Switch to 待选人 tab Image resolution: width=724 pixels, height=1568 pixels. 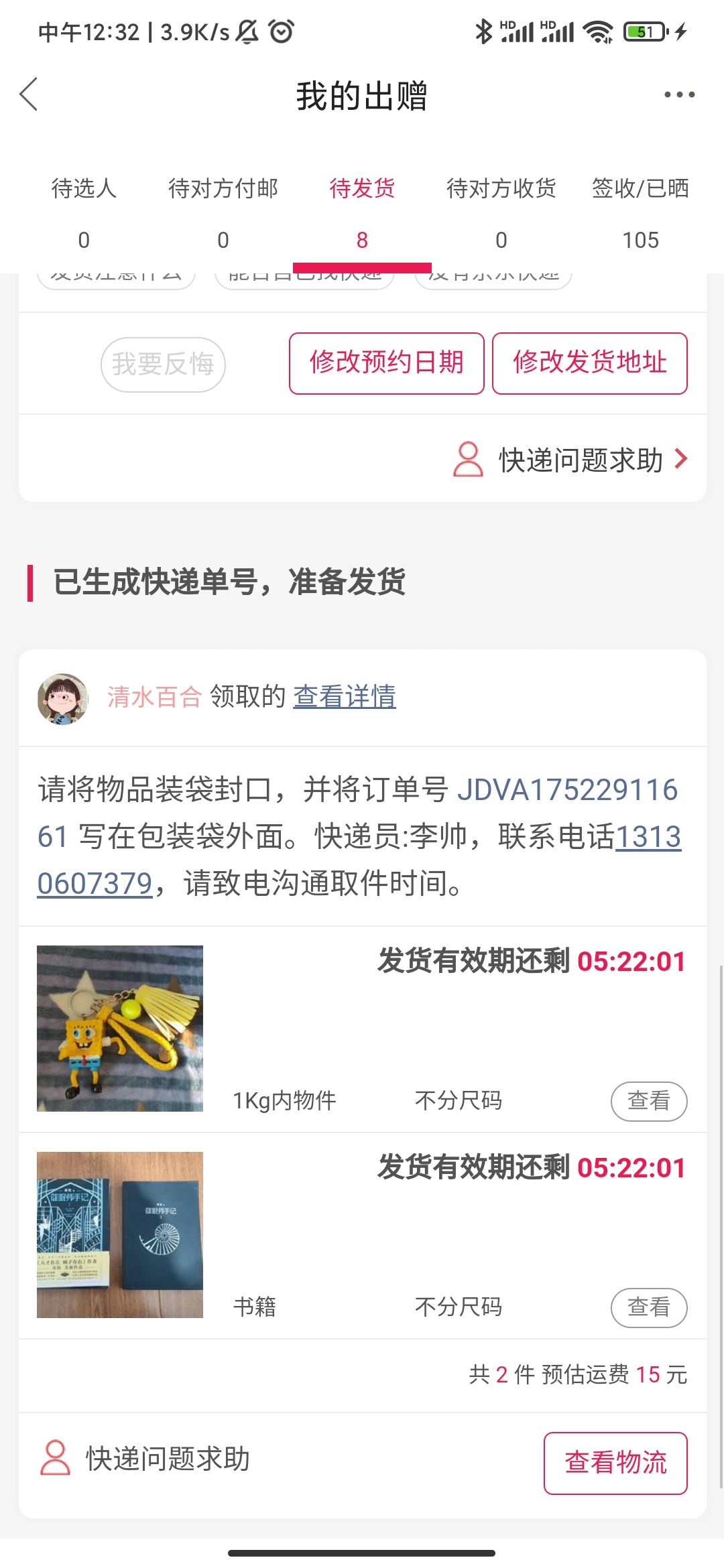[84, 212]
